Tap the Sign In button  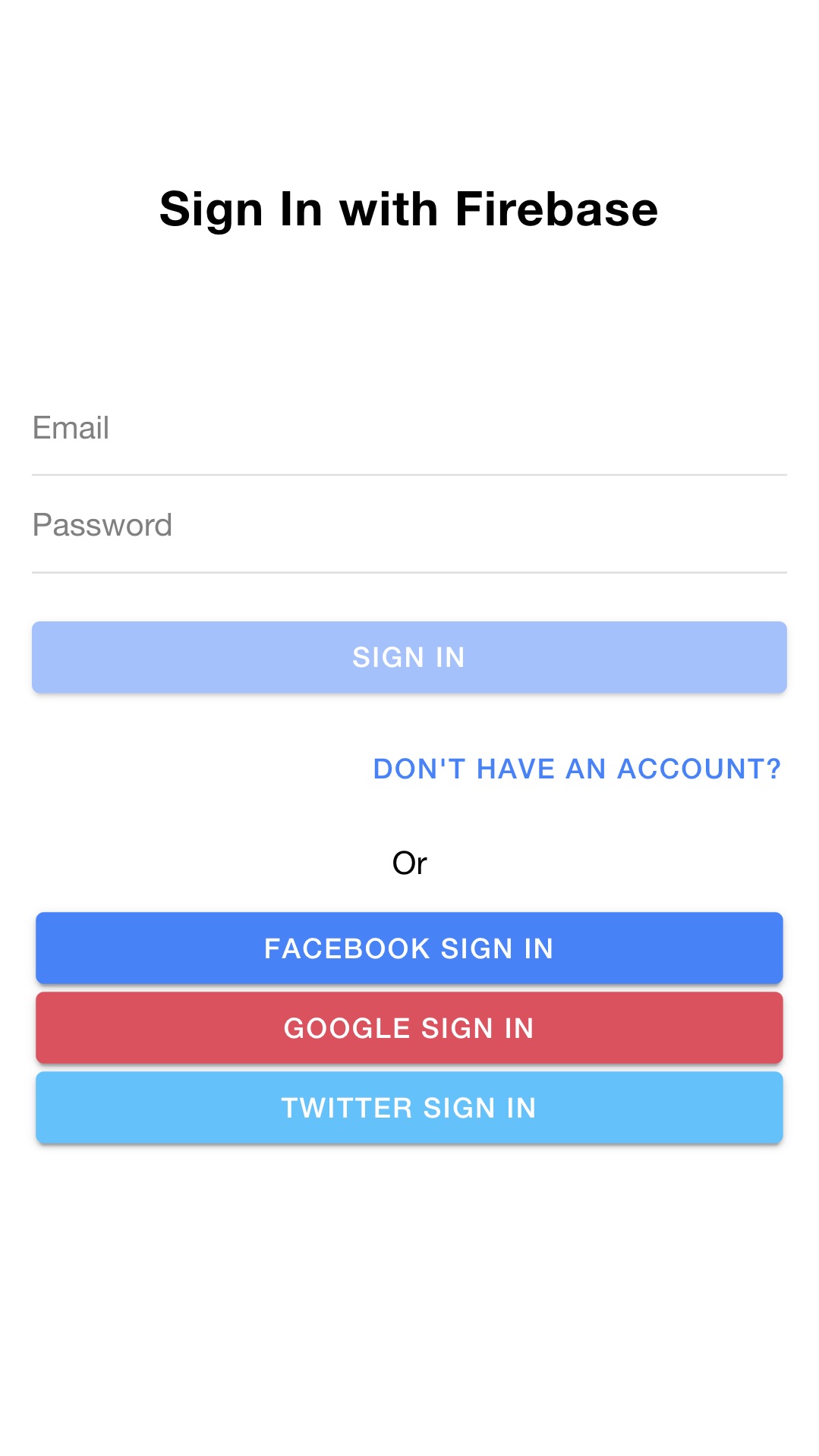409,657
